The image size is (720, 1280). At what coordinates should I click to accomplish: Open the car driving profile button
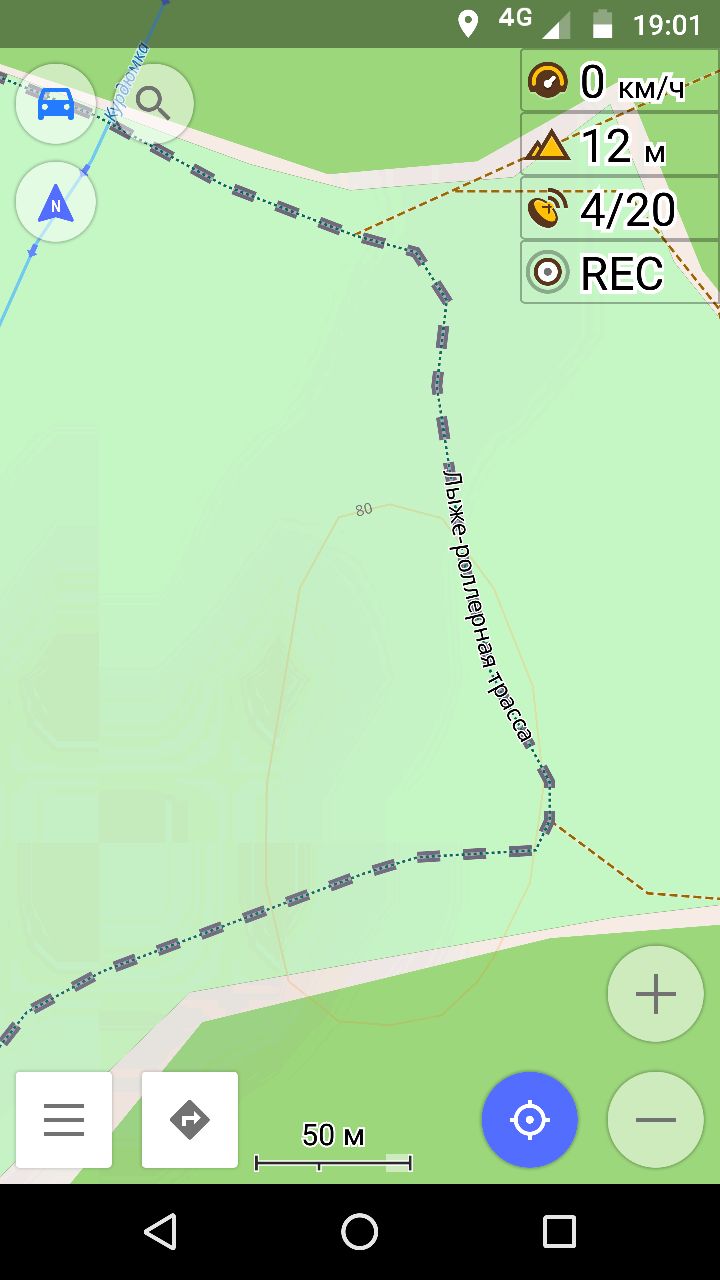point(56,104)
